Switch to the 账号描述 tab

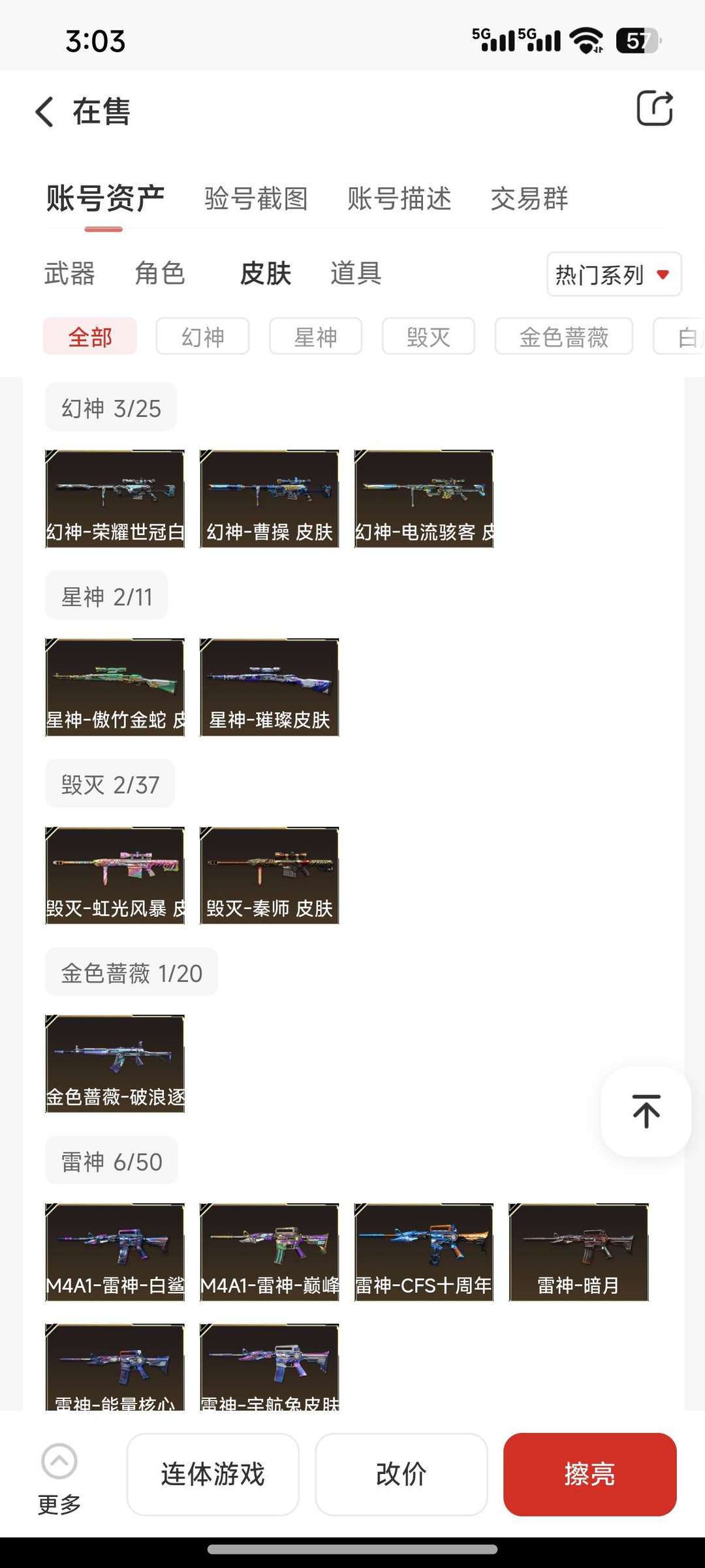click(399, 199)
